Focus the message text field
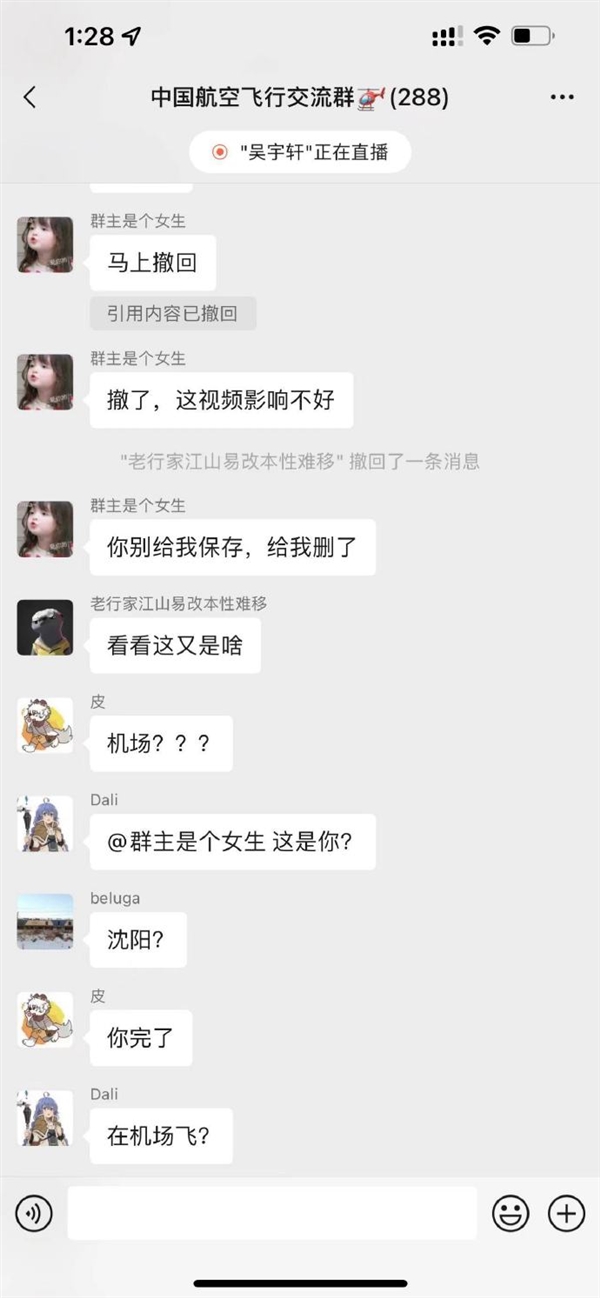Image resolution: width=600 pixels, height=1298 pixels. coord(272,1214)
